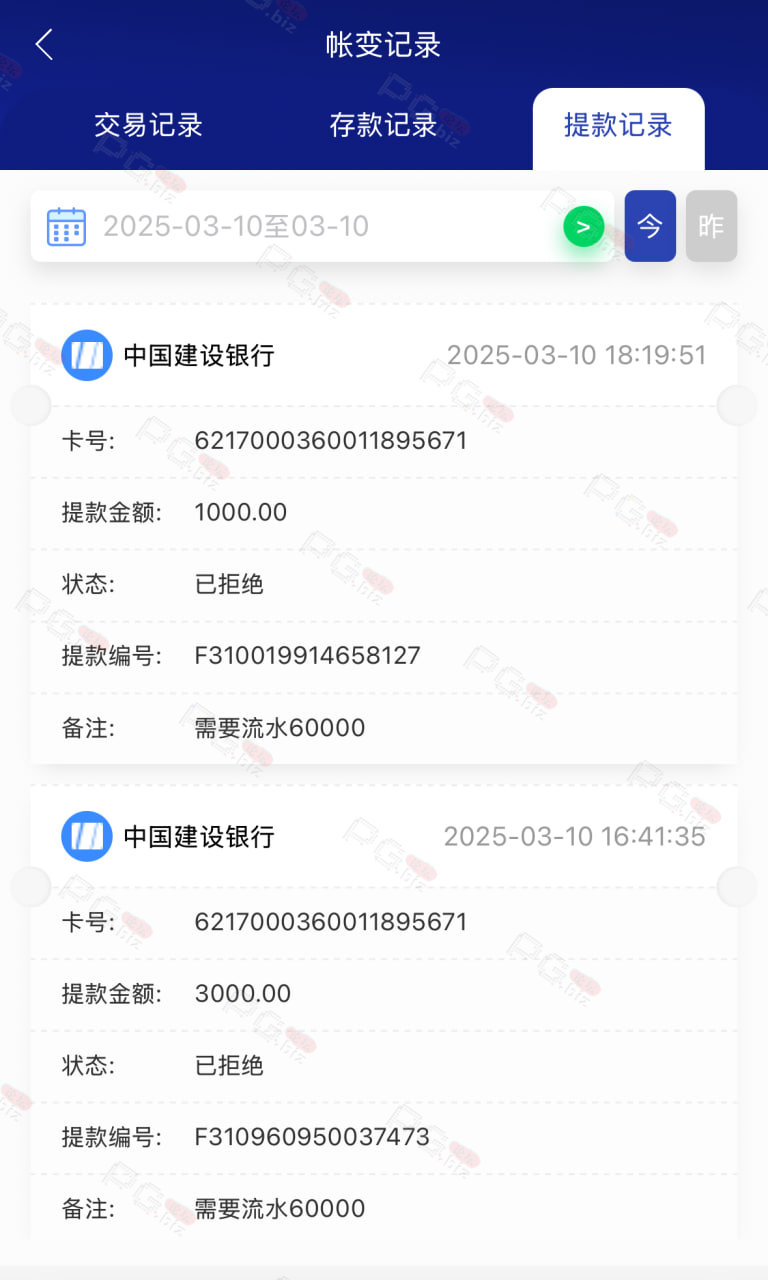Filter records to yesterday with 昨
The height and width of the screenshot is (1280, 768).
(711, 226)
